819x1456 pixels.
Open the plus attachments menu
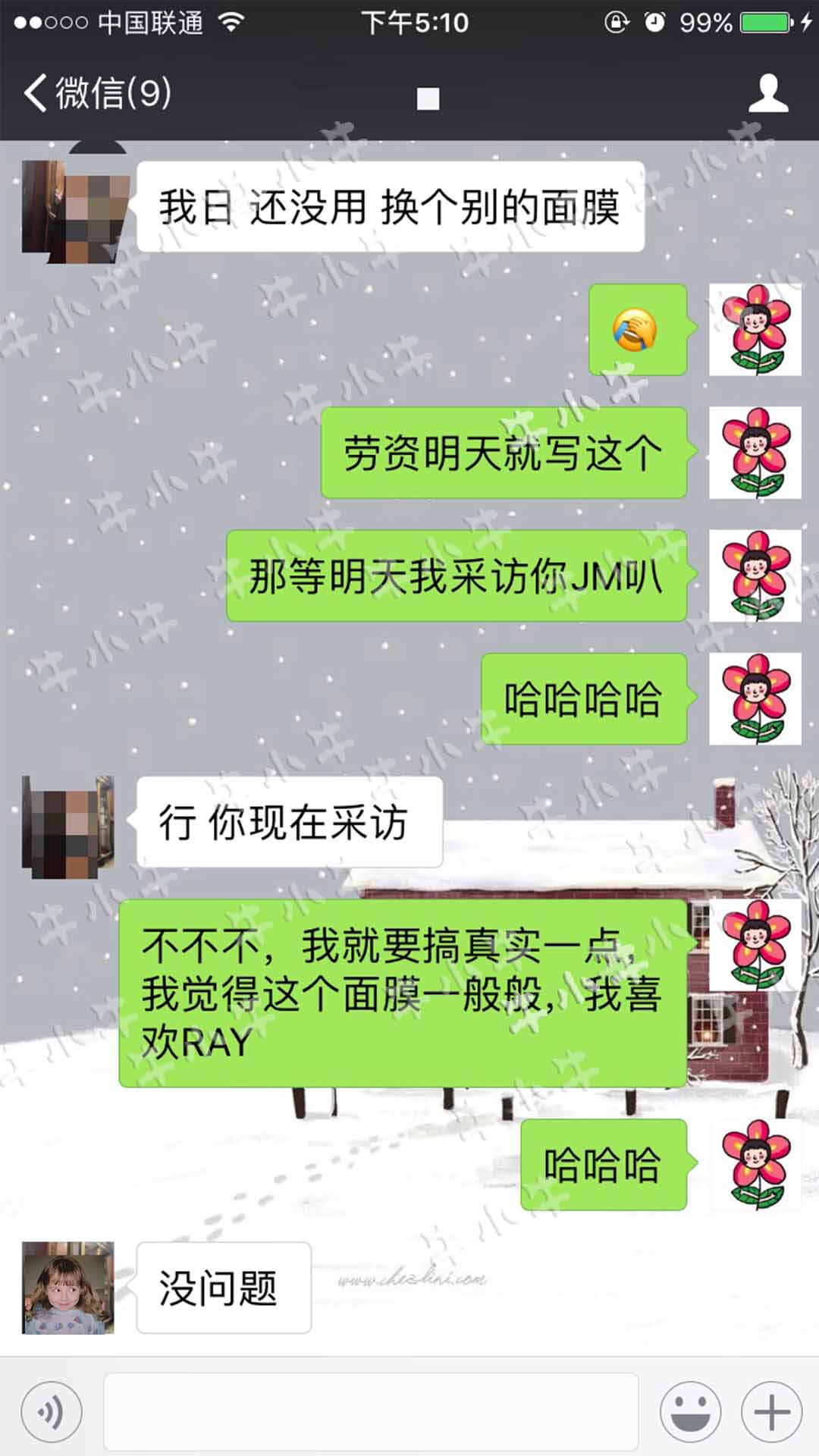coord(771,1412)
